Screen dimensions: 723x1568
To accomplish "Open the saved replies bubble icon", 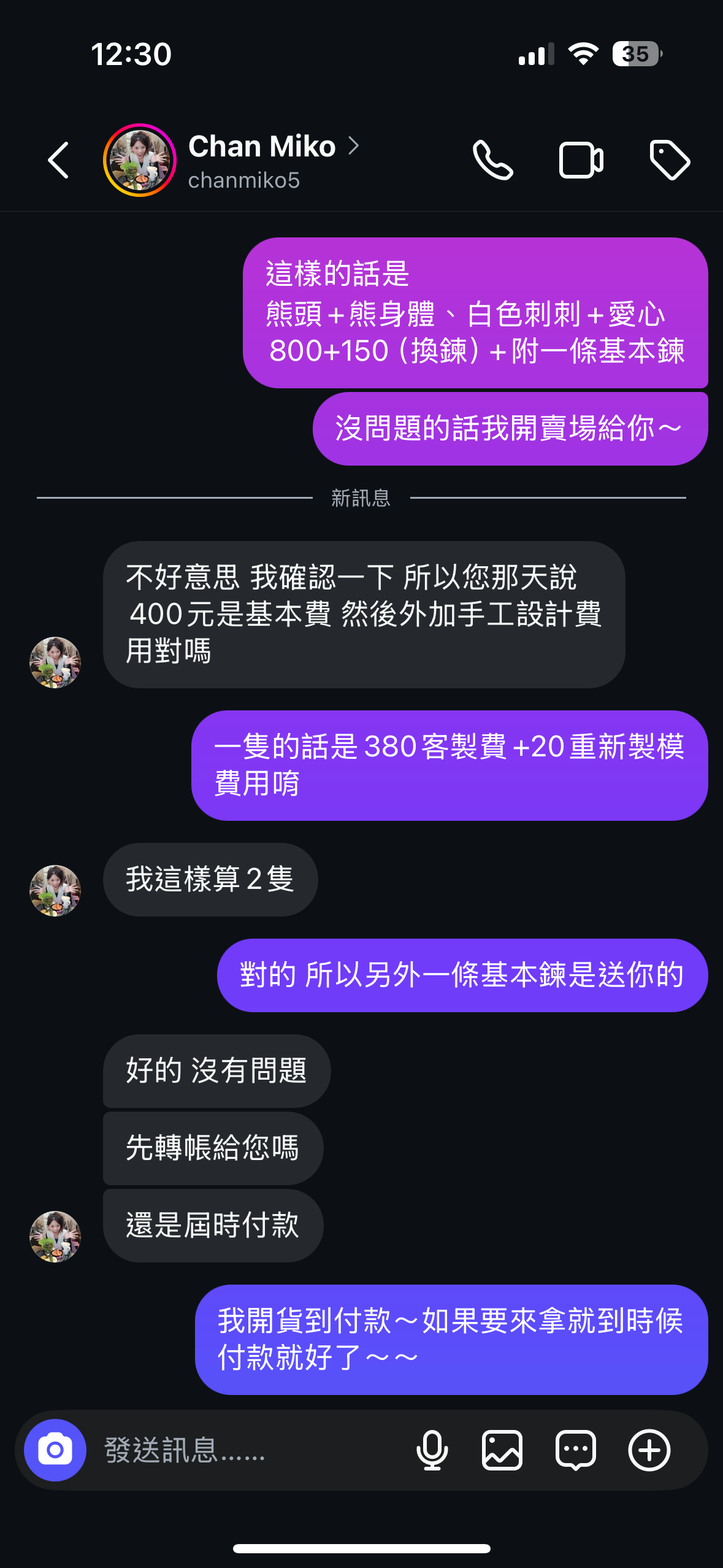I will 575,1450.
